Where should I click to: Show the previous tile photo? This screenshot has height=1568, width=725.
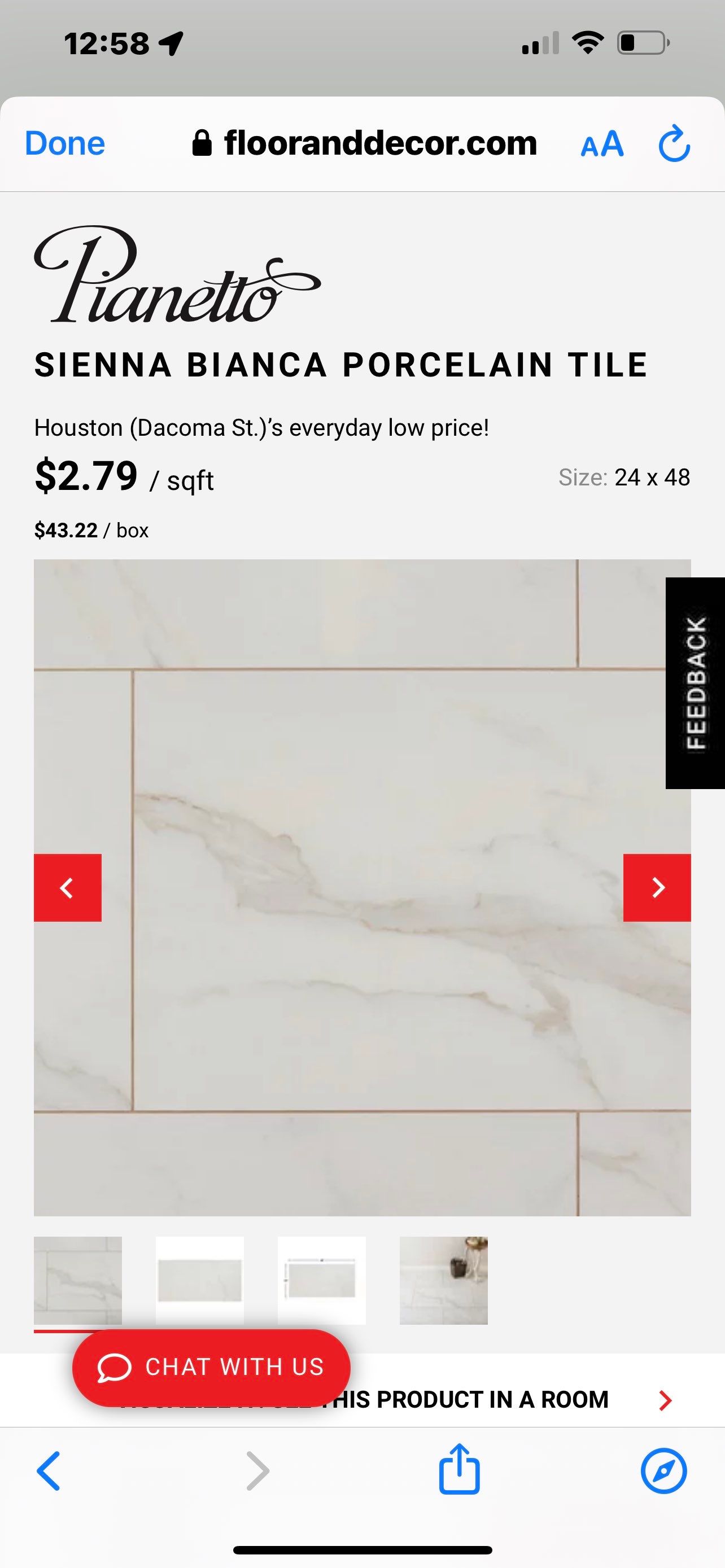point(68,887)
